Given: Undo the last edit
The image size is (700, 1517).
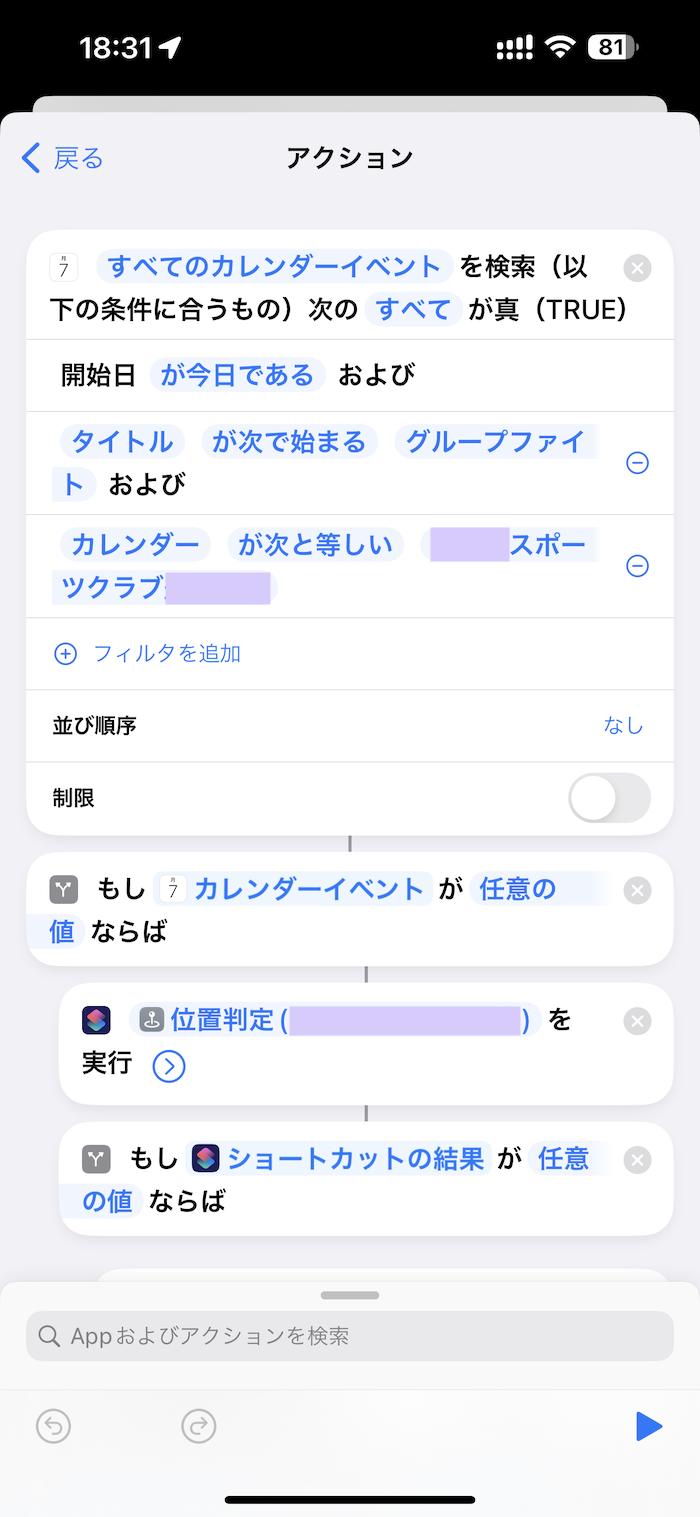Looking at the screenshot, I should (x=54, y=1426).
